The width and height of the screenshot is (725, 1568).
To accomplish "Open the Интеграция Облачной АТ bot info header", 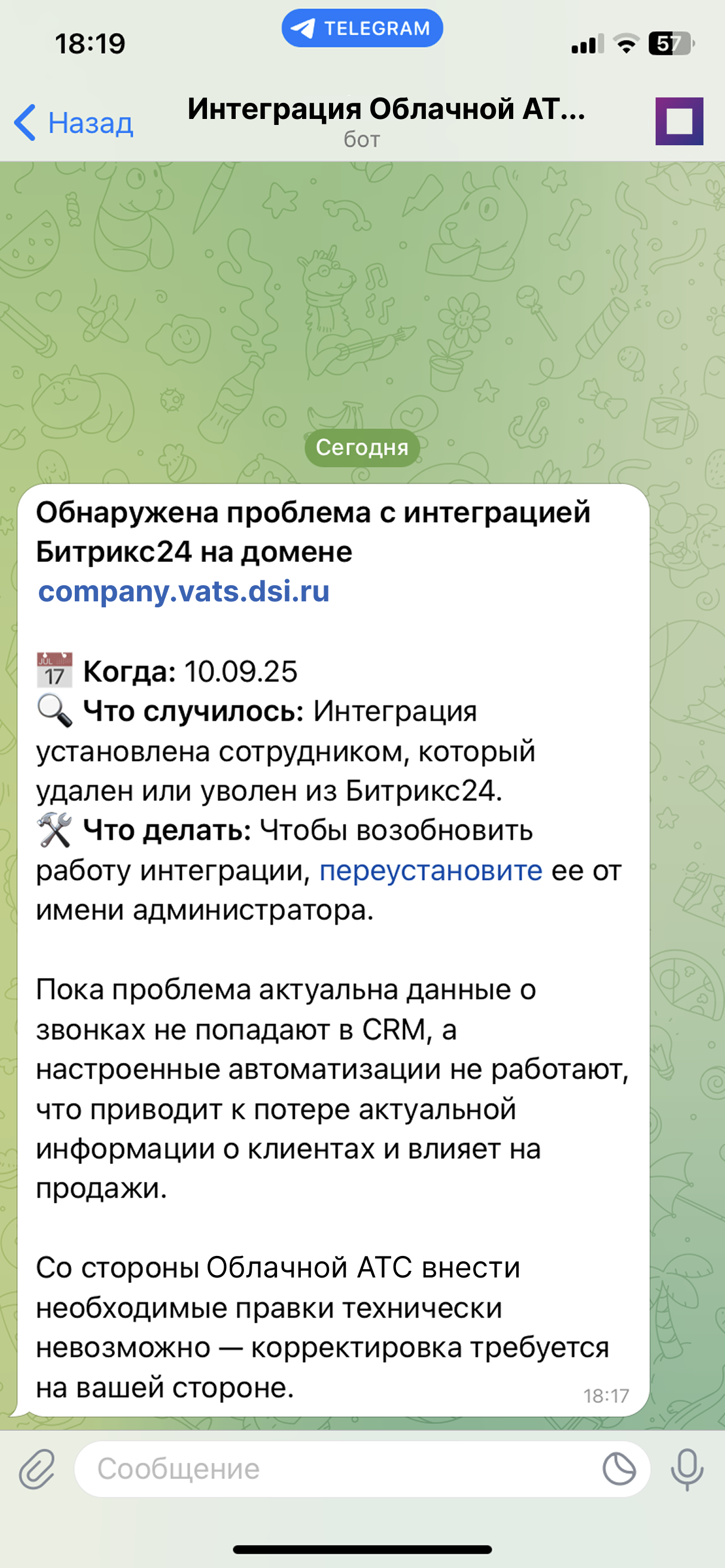I will (x=386, y=121).
